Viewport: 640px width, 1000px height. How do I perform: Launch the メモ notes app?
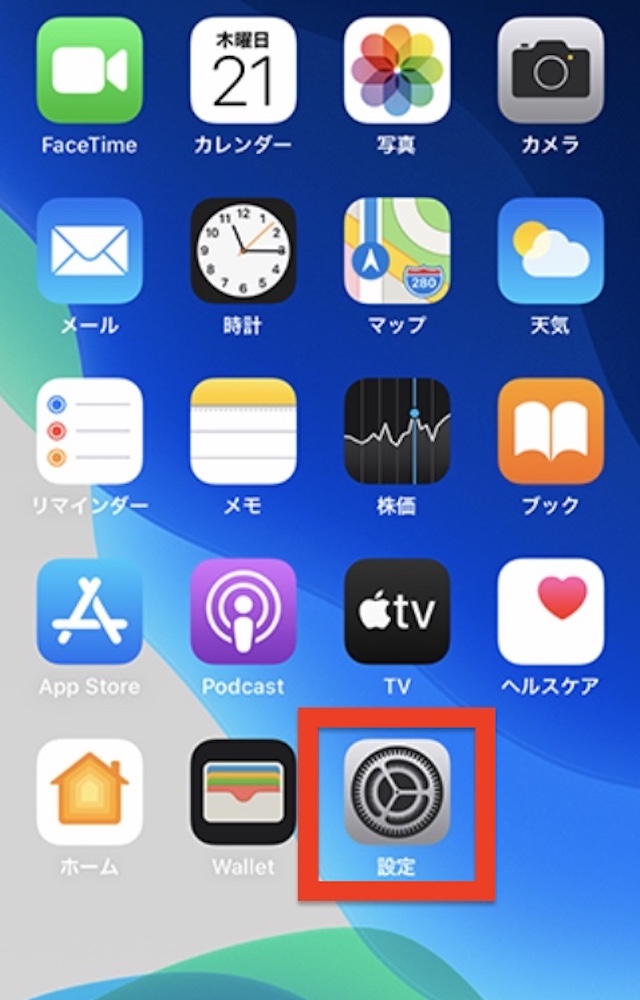243,431
